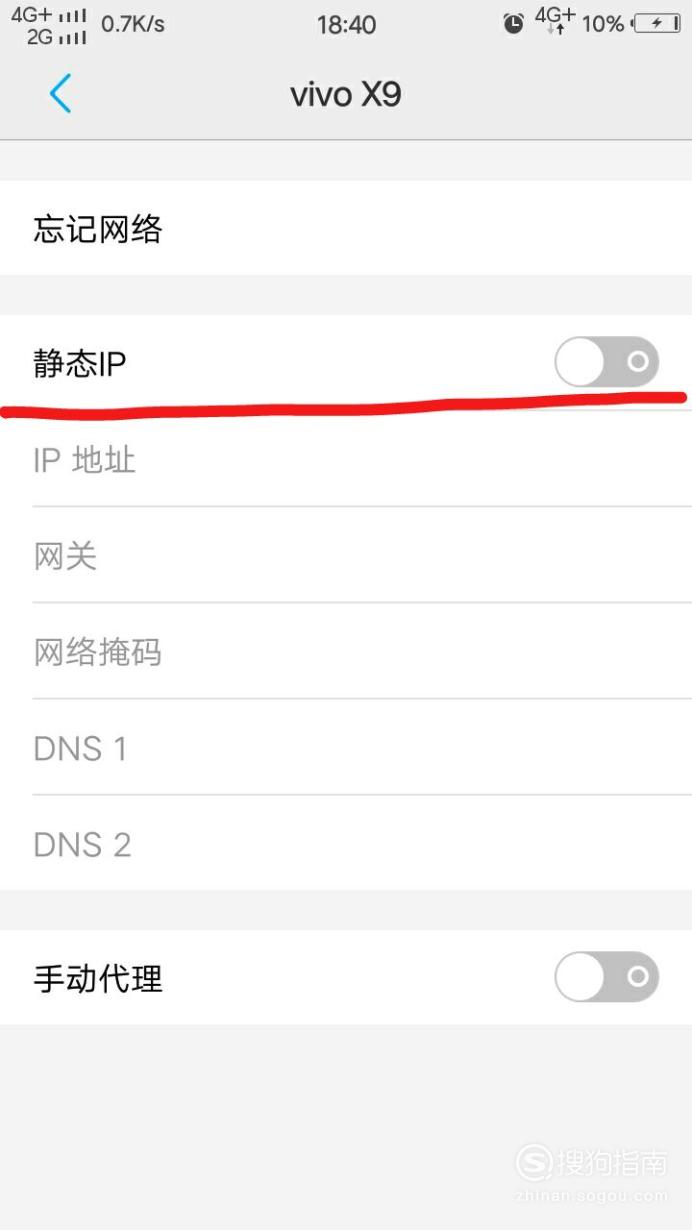
Task: Turn on the 手动代理 toggle
Action: coord(606,977)
